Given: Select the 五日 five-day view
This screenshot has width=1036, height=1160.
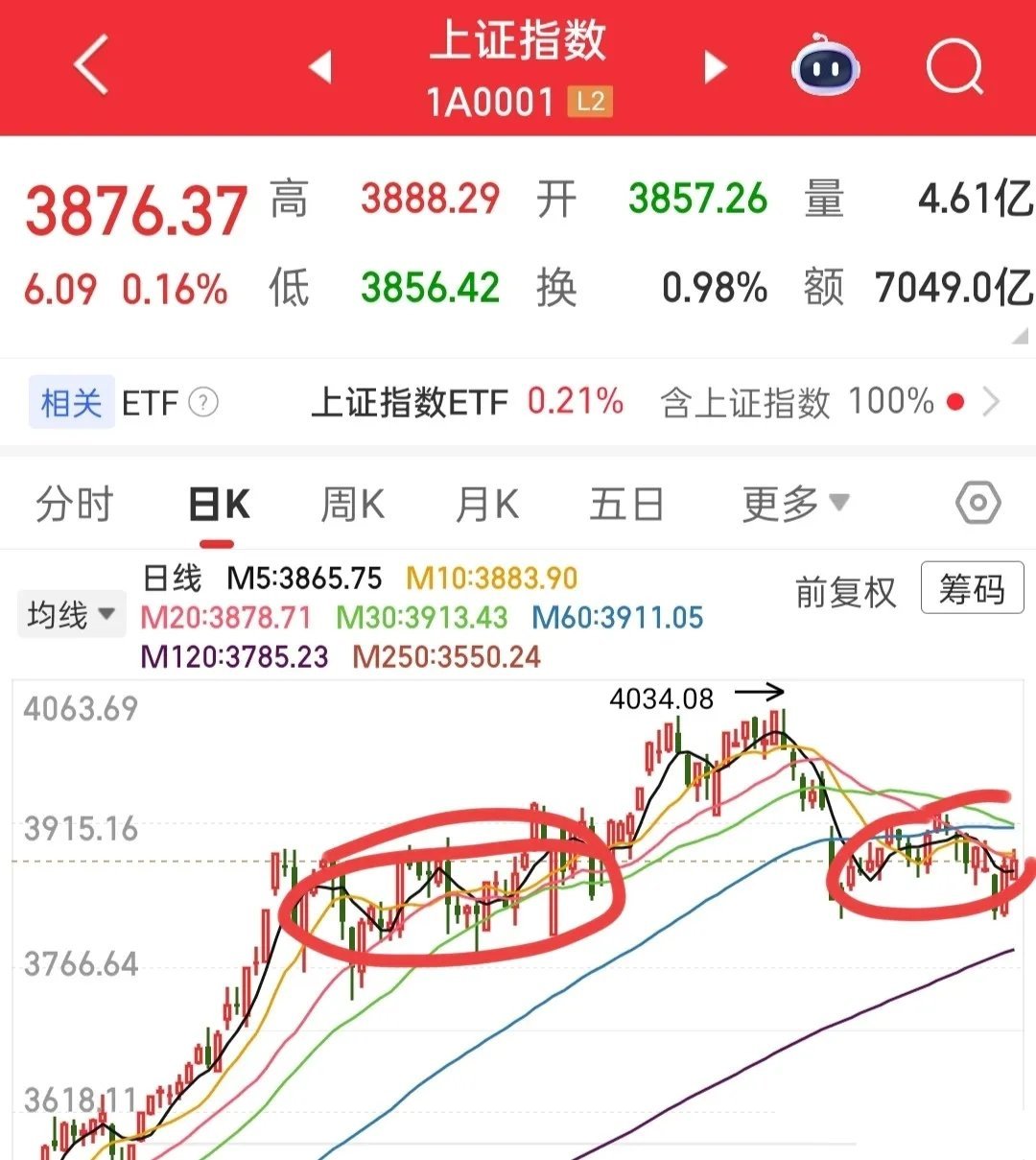Looking at the screenshot, I should (625, 502).
